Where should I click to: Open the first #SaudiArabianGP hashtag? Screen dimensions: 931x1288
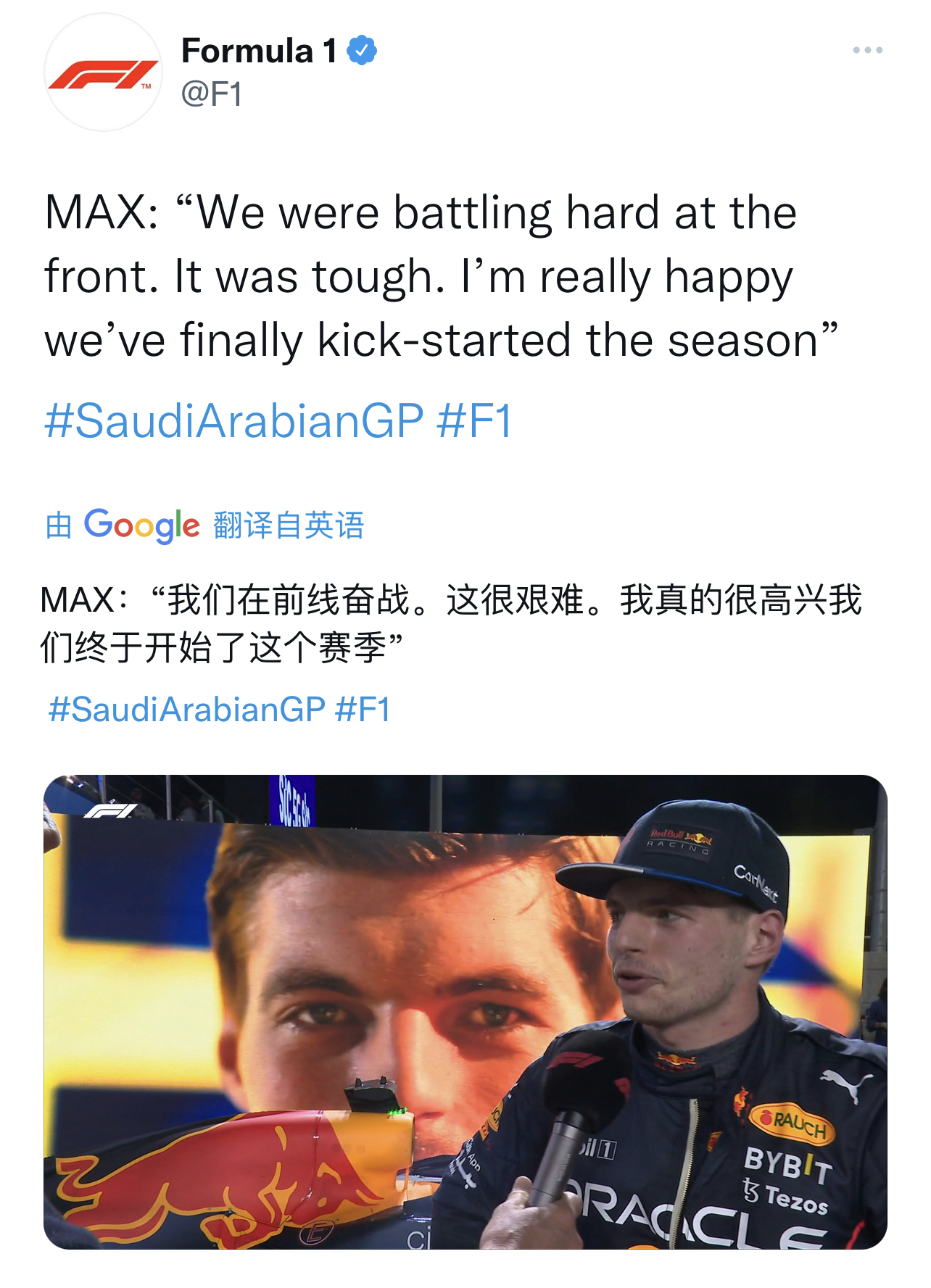point(233,420)
